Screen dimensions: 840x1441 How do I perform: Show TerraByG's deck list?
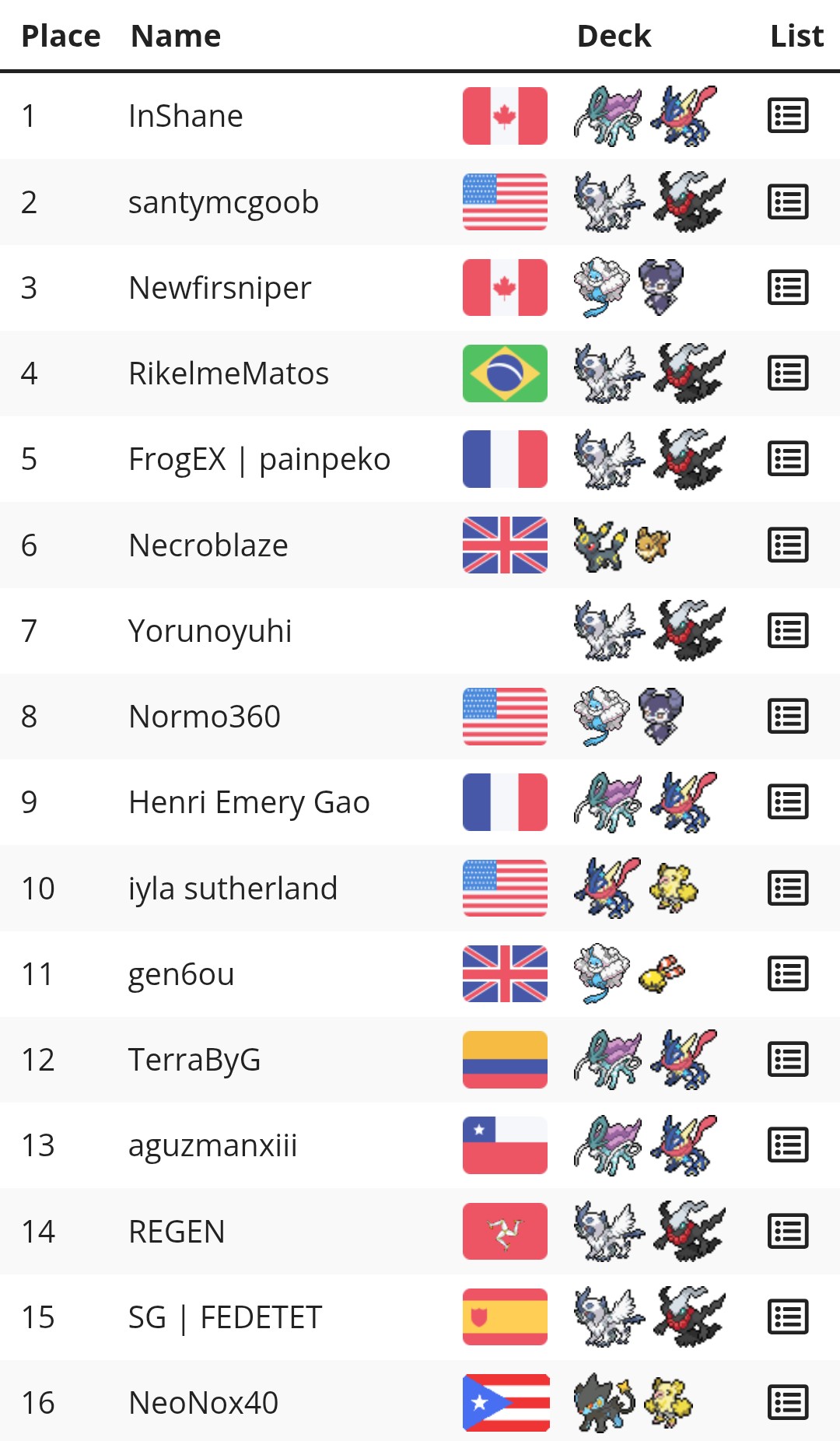tap(788, 1060)
